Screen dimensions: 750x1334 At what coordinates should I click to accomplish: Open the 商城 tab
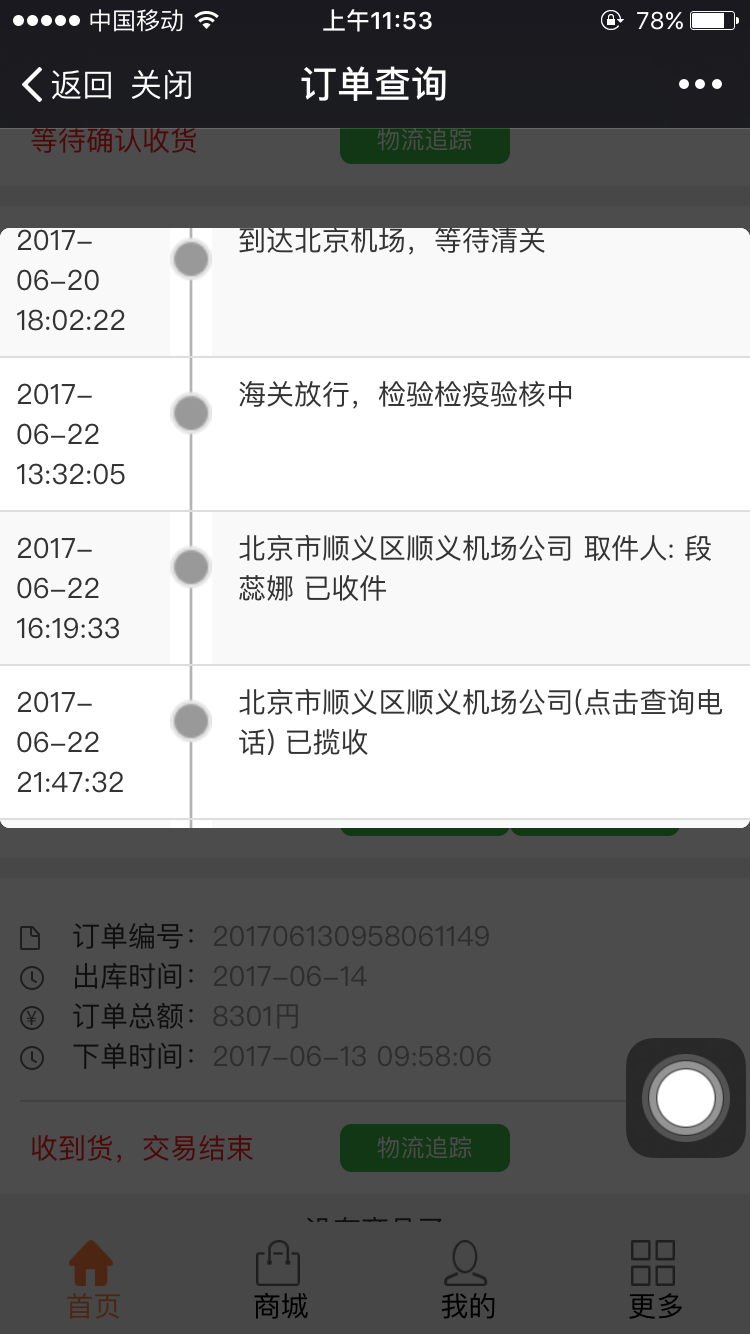click(280, 1280)
